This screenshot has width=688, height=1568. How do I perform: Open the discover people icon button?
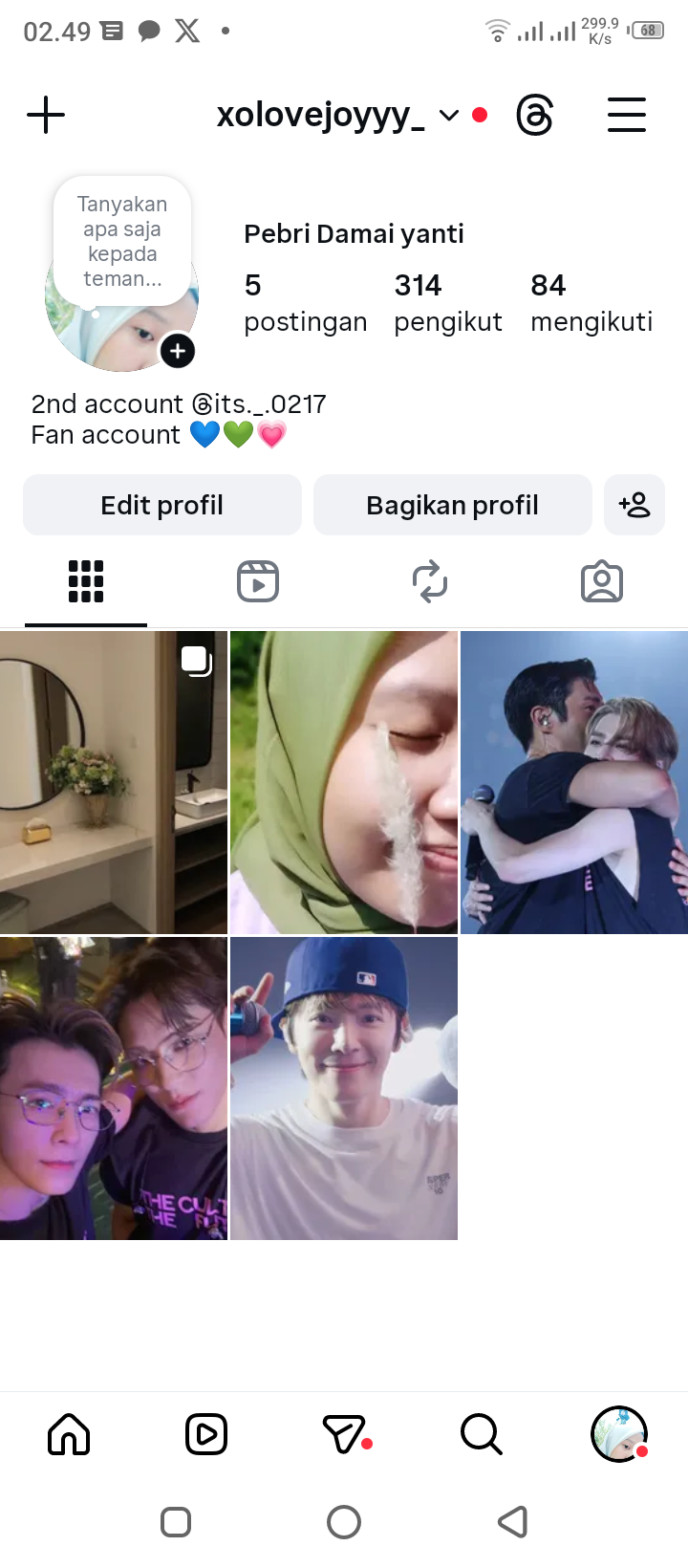(634, 505)
